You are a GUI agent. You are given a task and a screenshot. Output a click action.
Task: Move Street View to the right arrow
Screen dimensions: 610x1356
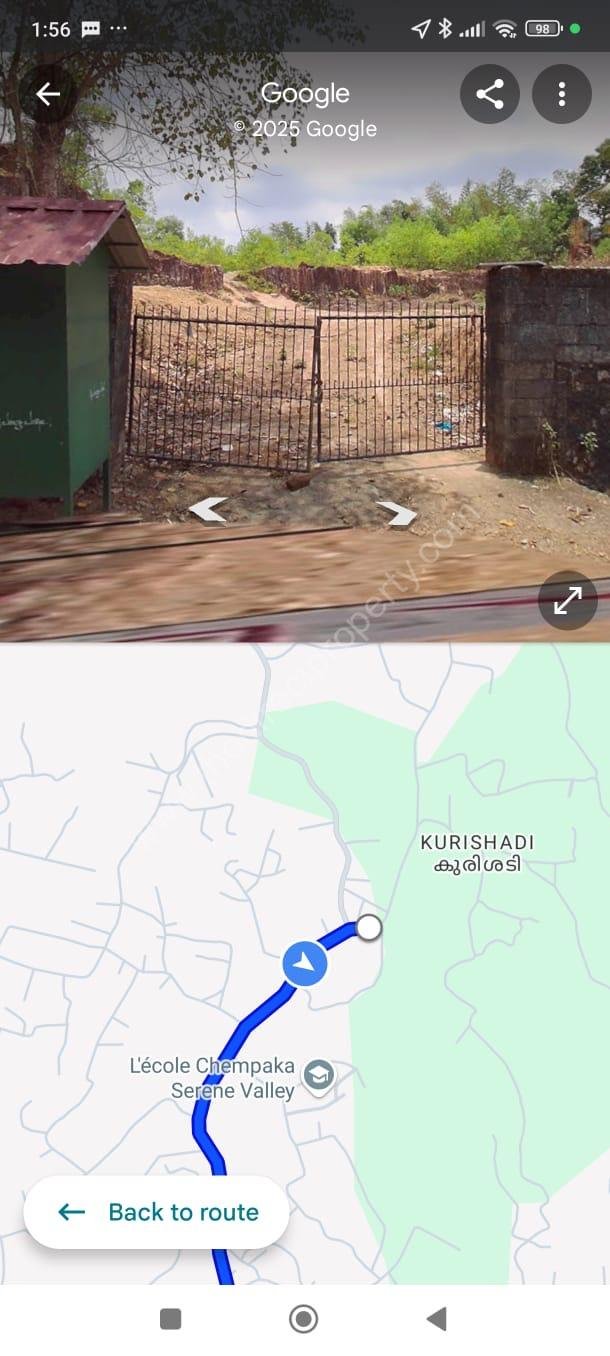pyautogui.click(x=396, y=514)
